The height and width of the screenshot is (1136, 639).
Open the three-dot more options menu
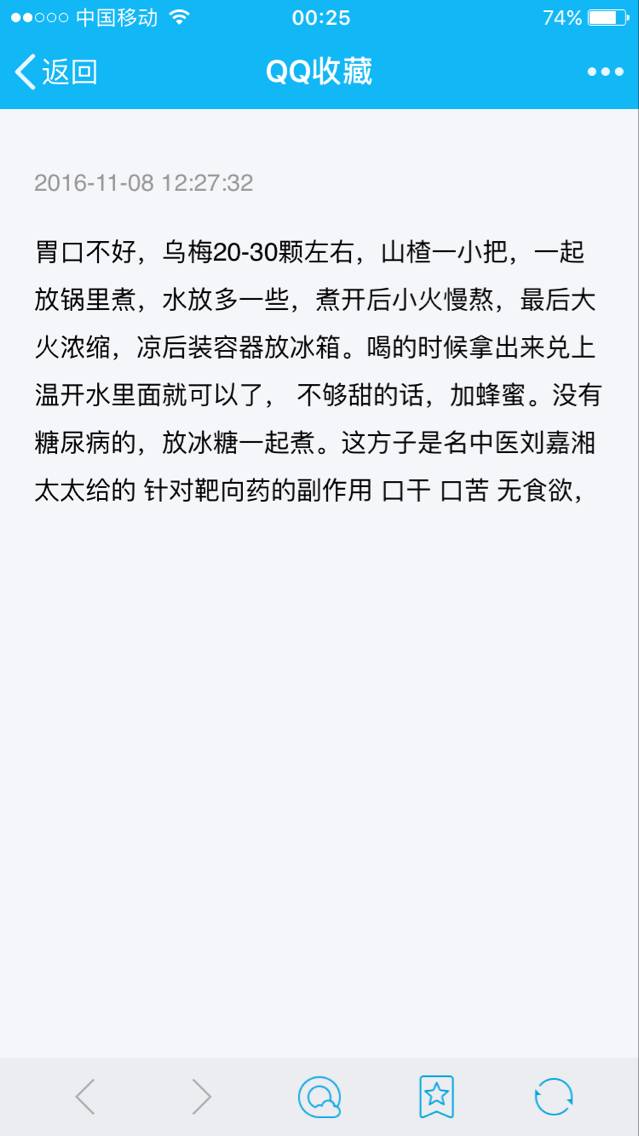[605, 72]
